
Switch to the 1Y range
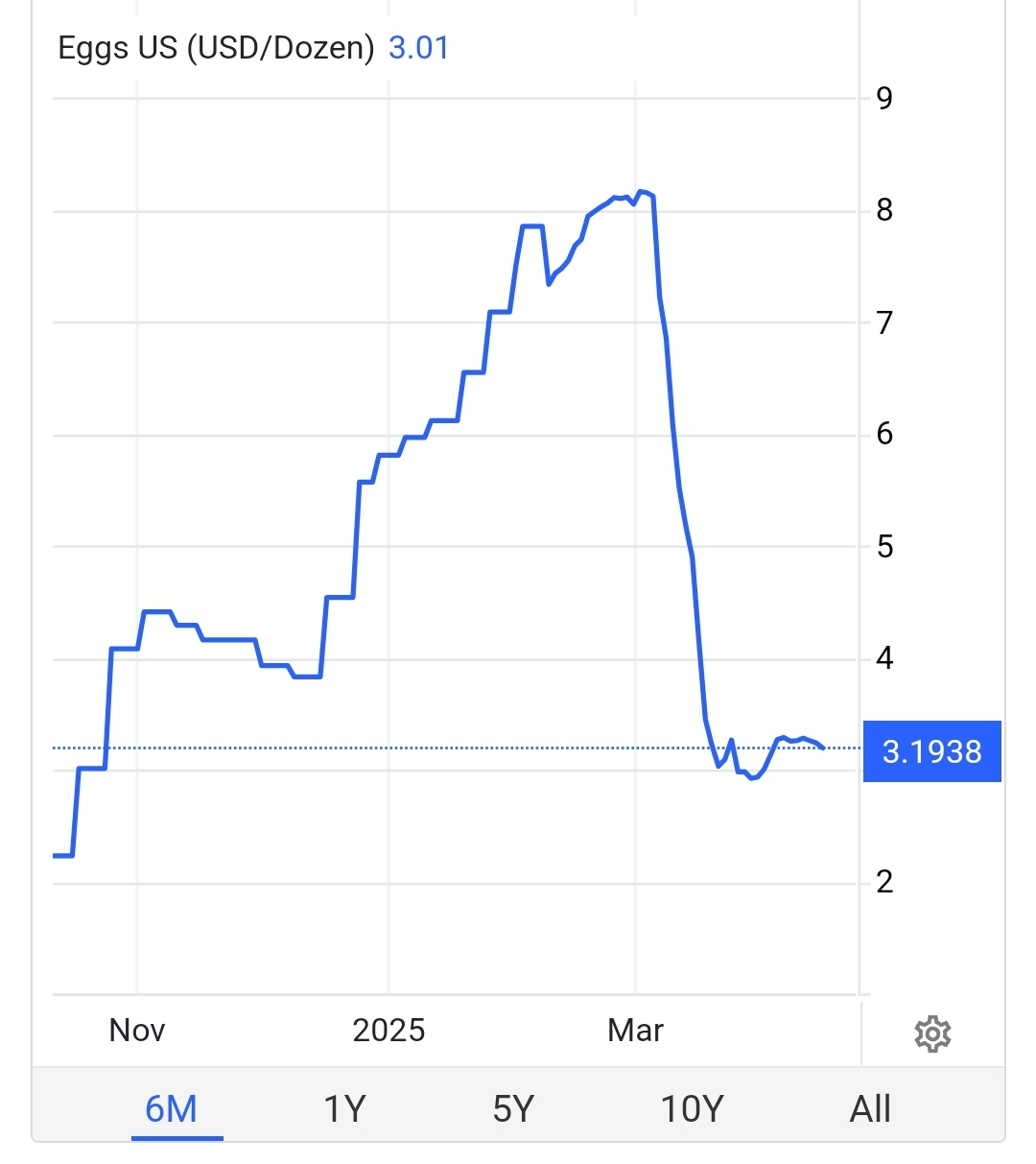click(x=345, y=1108)
